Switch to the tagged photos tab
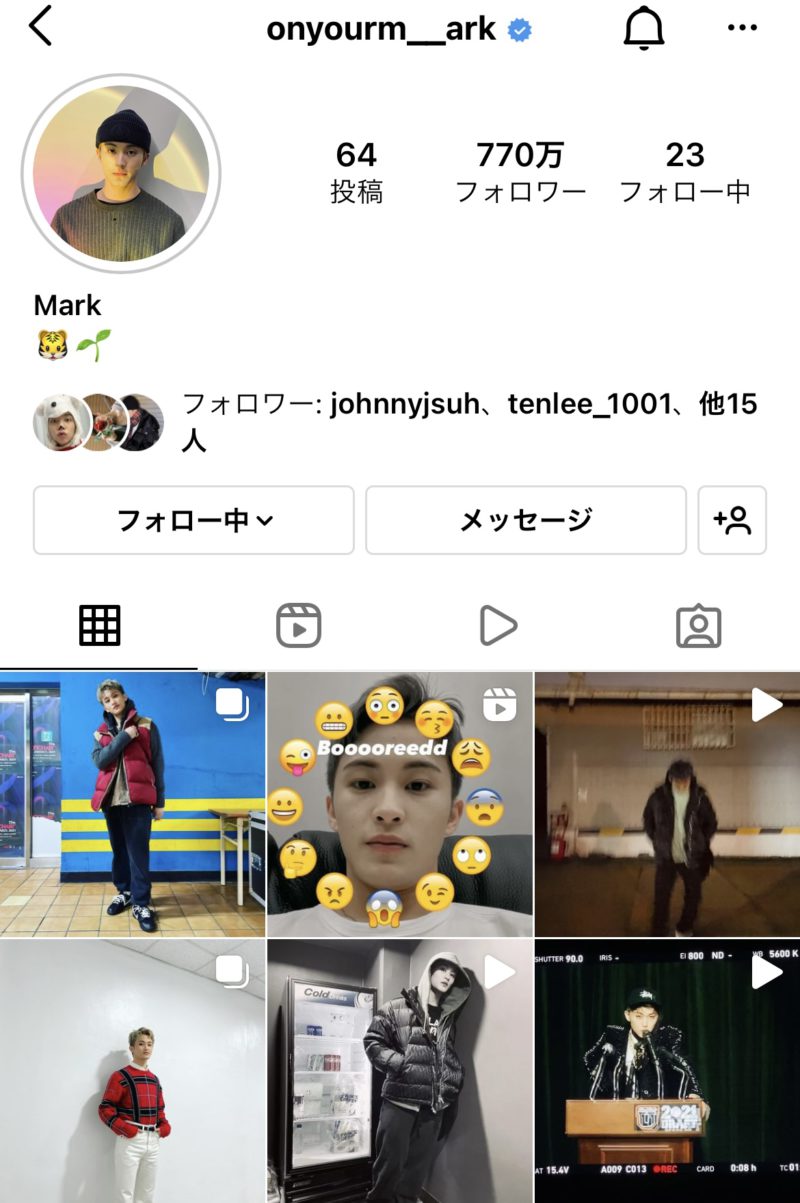The width and height of the screenshot is (800, 1203). tap(698, 627)
